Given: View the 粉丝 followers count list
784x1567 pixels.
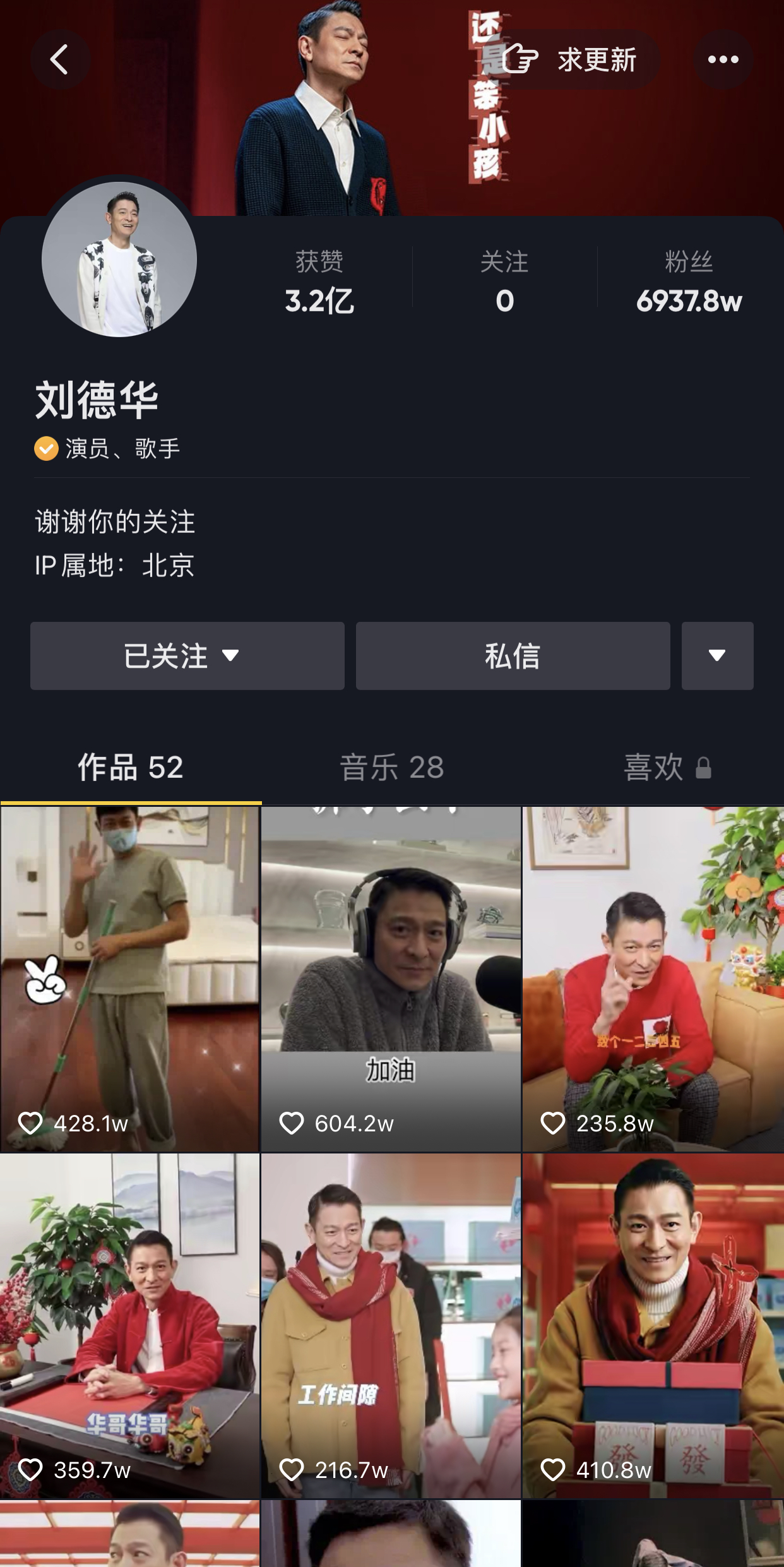Looking at the screenshot, I should click(689, 282).
